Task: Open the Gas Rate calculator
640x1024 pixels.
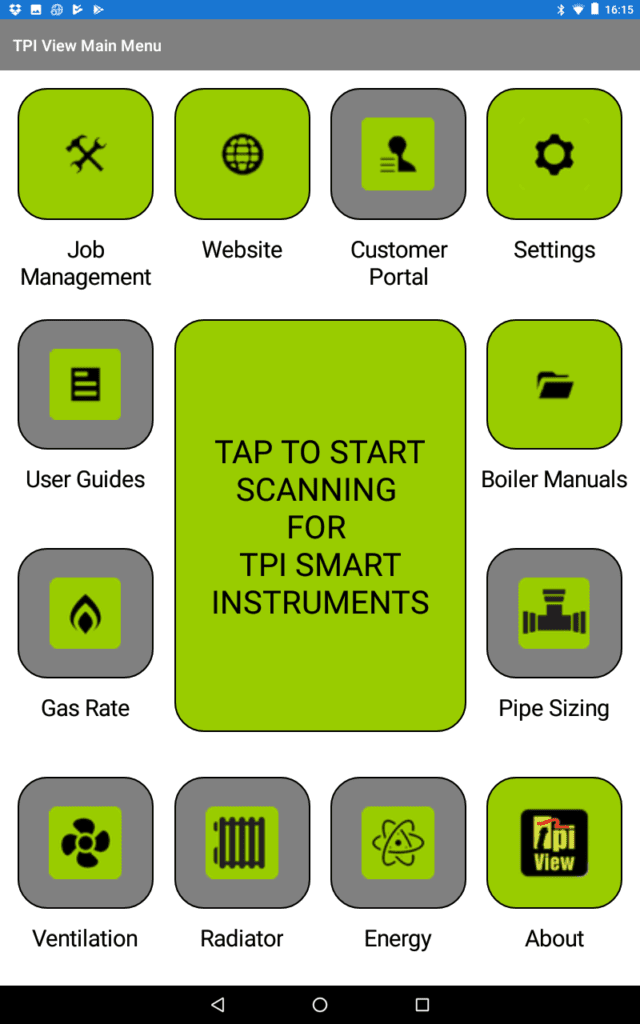Action: click(86, 613)
